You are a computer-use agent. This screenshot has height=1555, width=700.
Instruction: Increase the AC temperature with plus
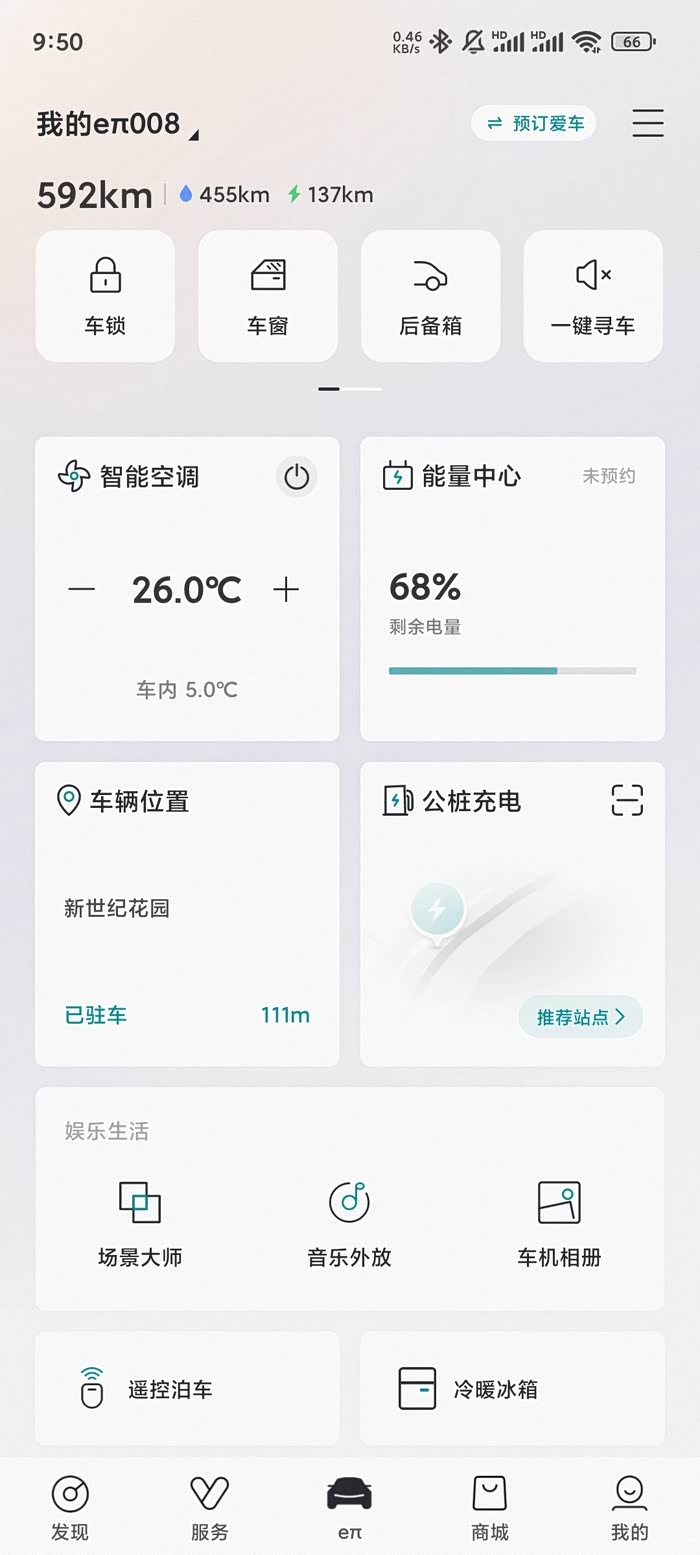pyautogui.click(x=286, y=590)
